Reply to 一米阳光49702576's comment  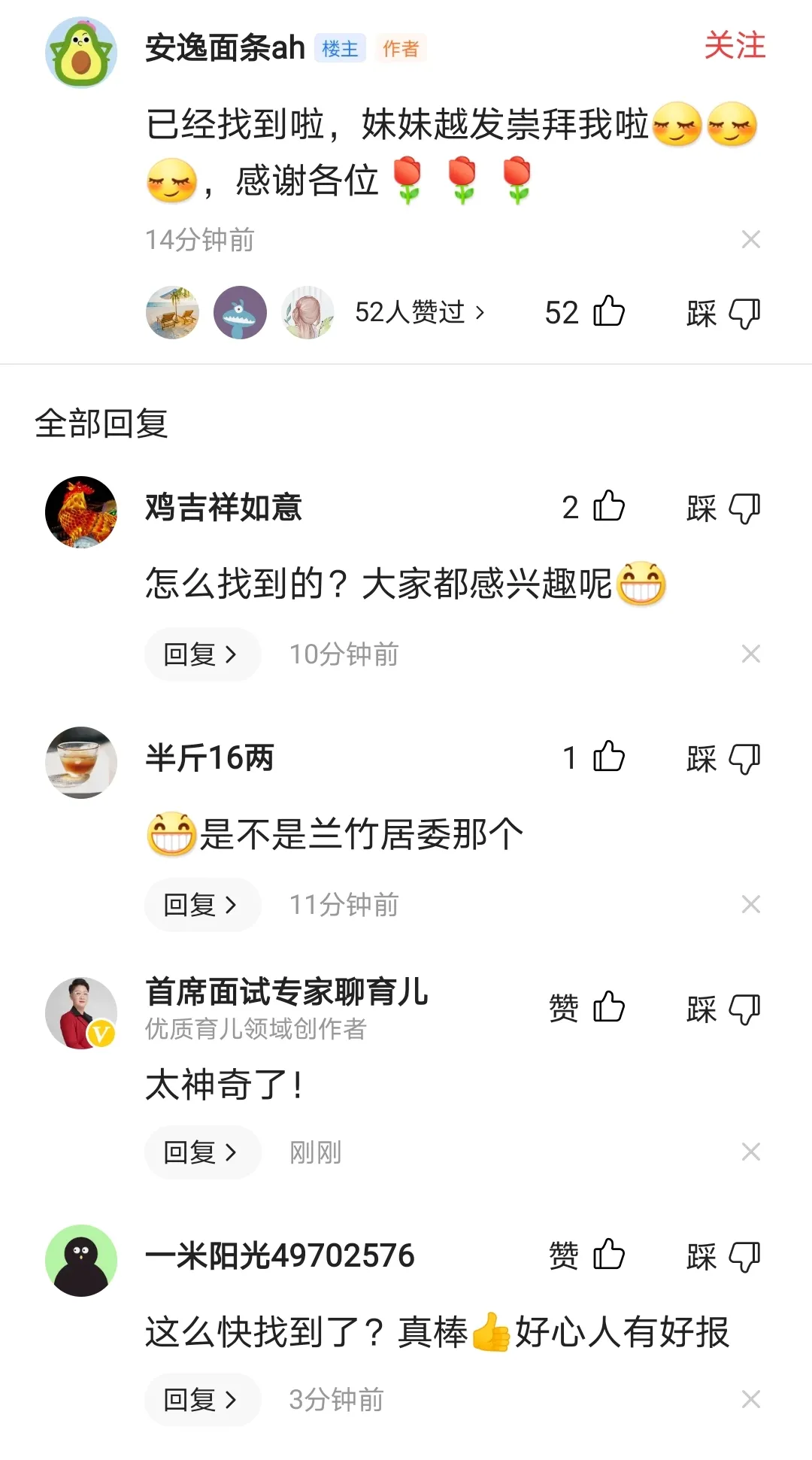pyautogui.click(x=201, y=1400)
